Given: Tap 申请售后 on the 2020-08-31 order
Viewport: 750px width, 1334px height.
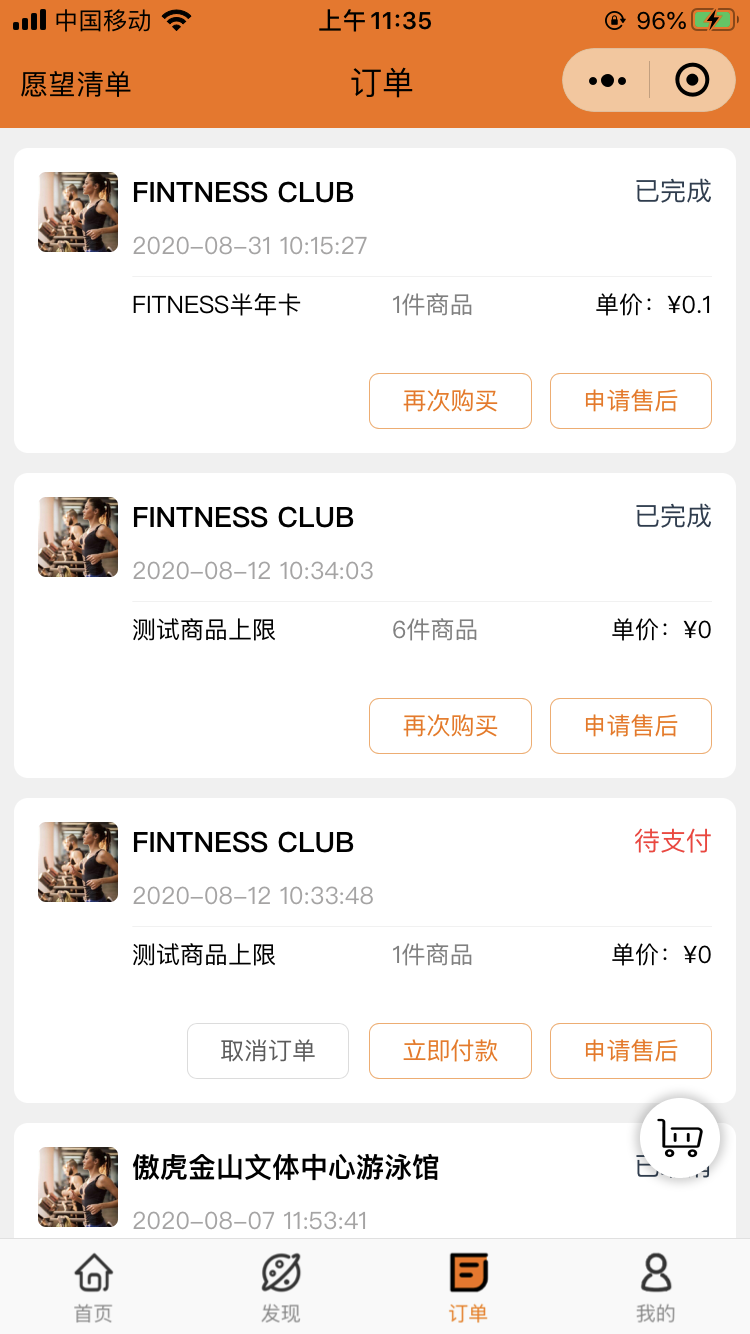Looking at the screenshot, I should click(x=631, y=401).
